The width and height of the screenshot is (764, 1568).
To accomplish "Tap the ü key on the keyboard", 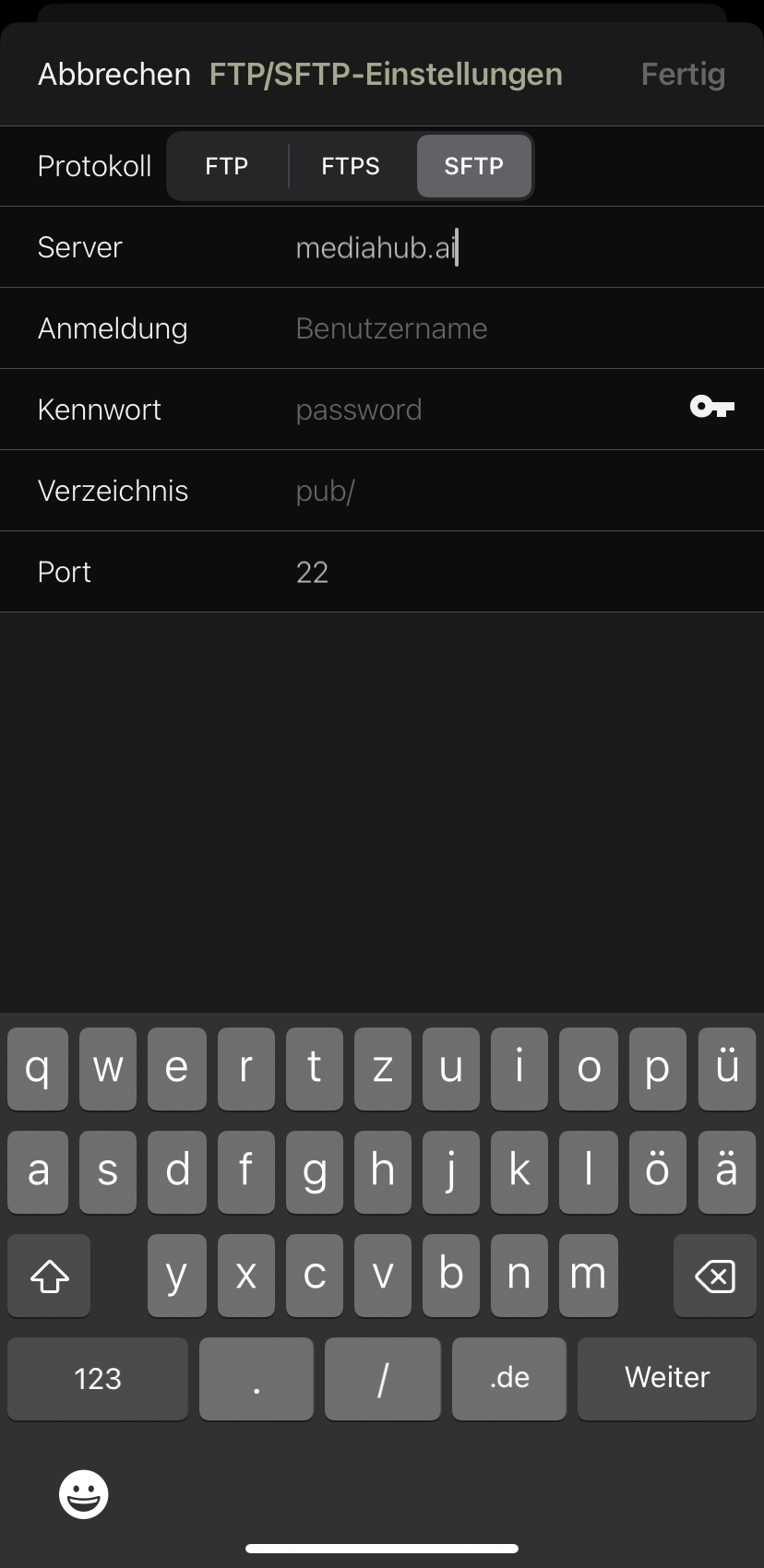I will [726, 1069].
